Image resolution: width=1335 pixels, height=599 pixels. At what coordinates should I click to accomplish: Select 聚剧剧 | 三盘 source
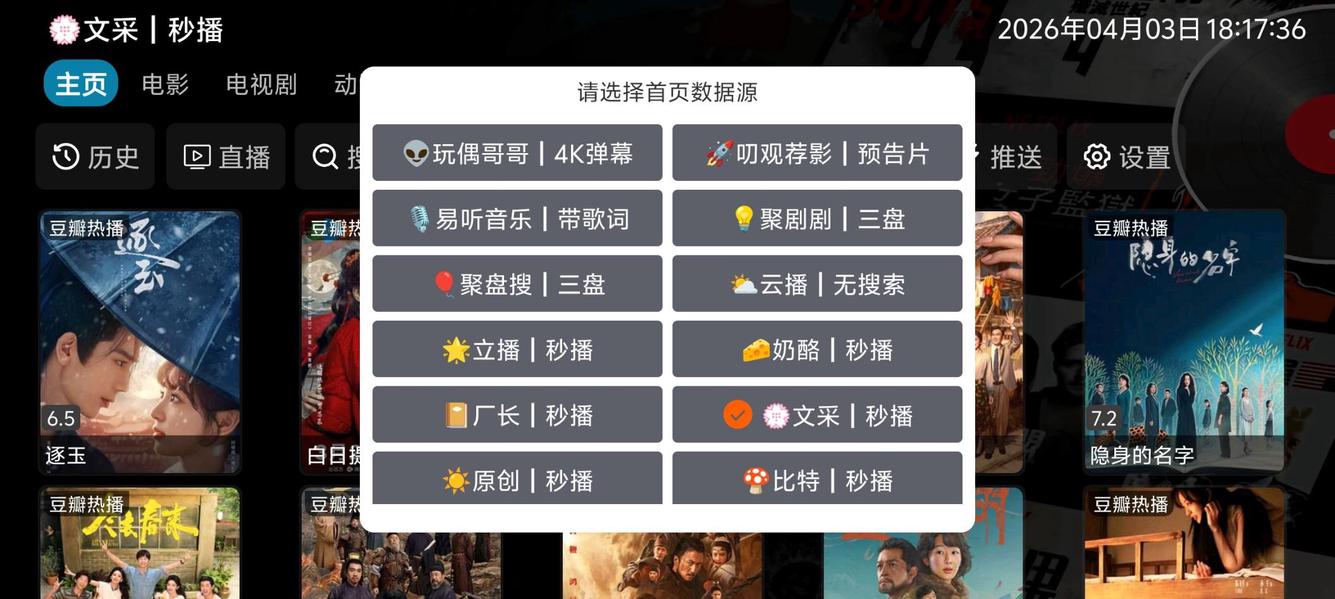817,218
